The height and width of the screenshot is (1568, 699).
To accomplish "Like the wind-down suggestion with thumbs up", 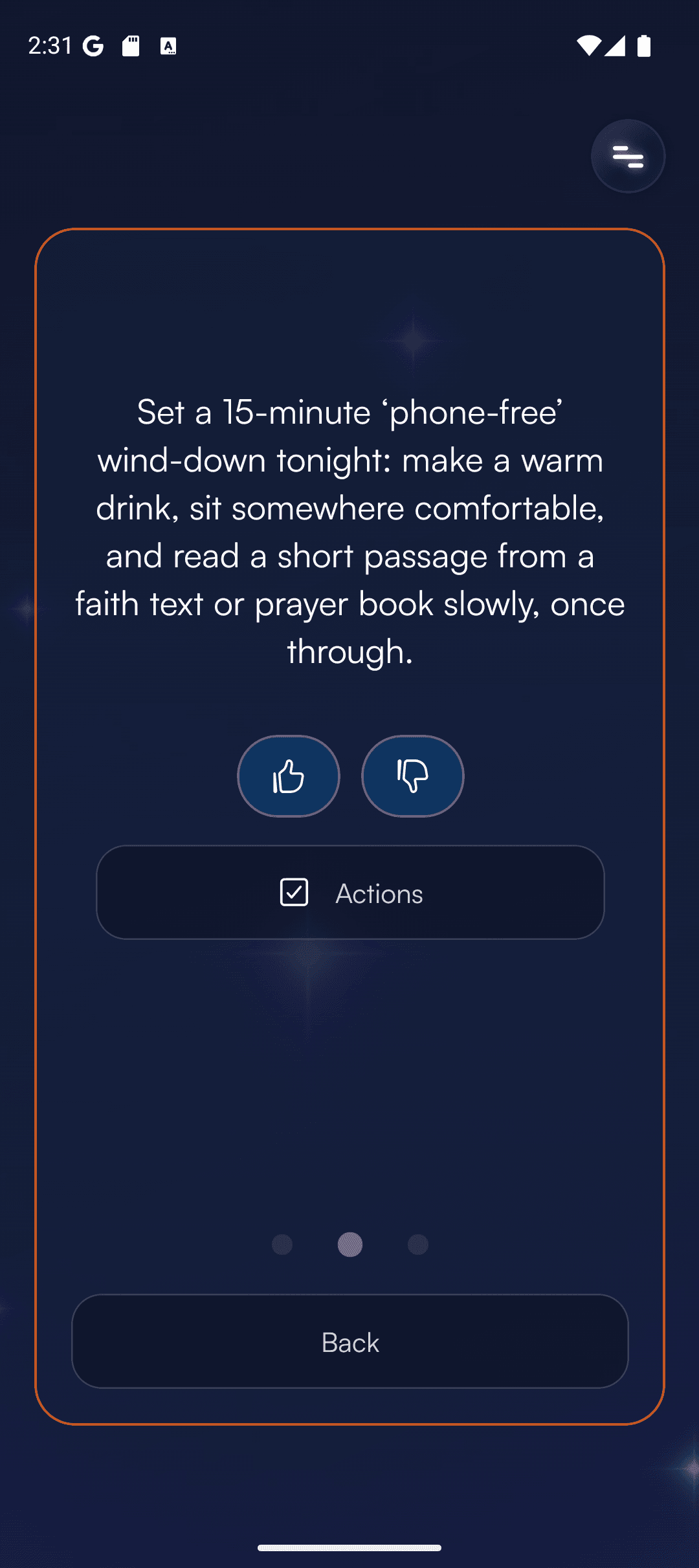I will (288, 776).
